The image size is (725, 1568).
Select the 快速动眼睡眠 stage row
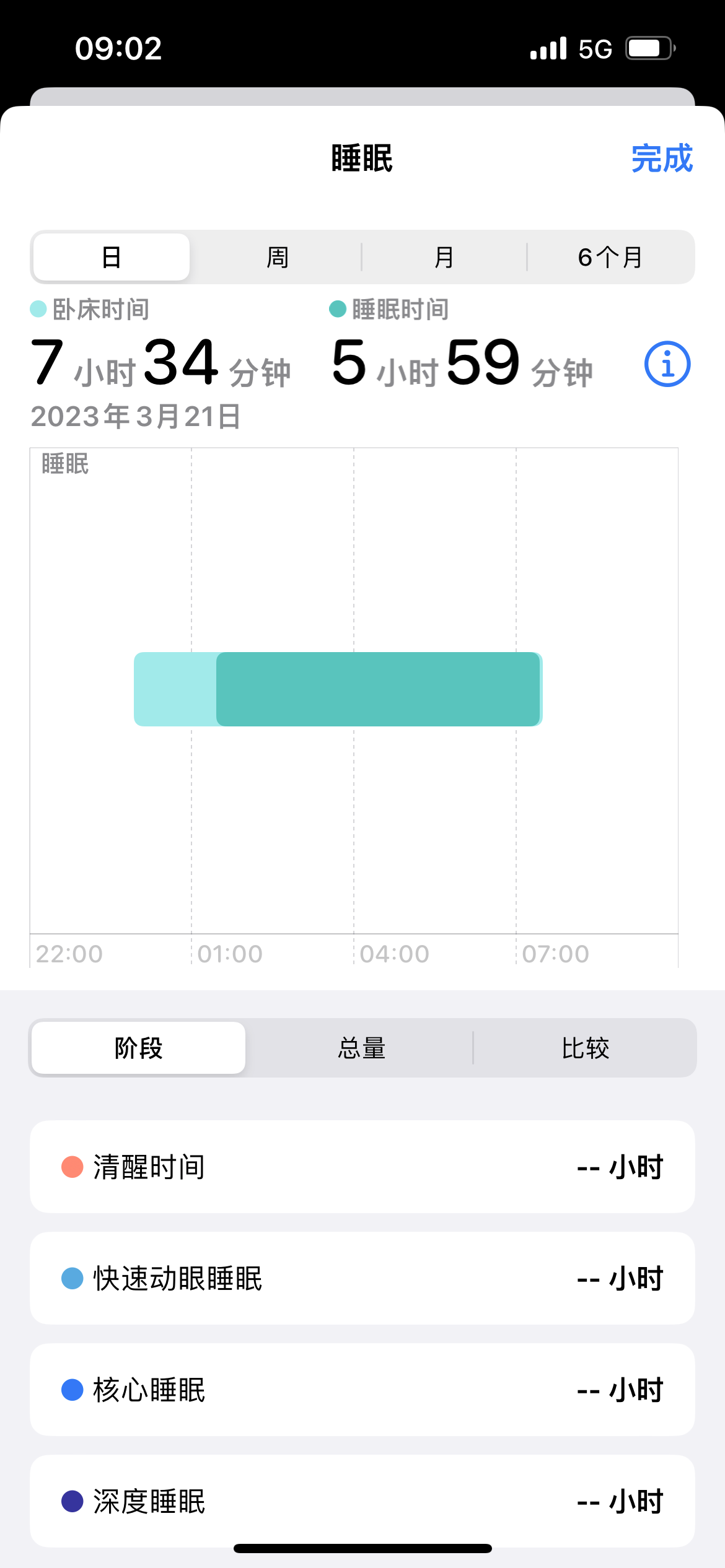click(x=362, y=1278)
